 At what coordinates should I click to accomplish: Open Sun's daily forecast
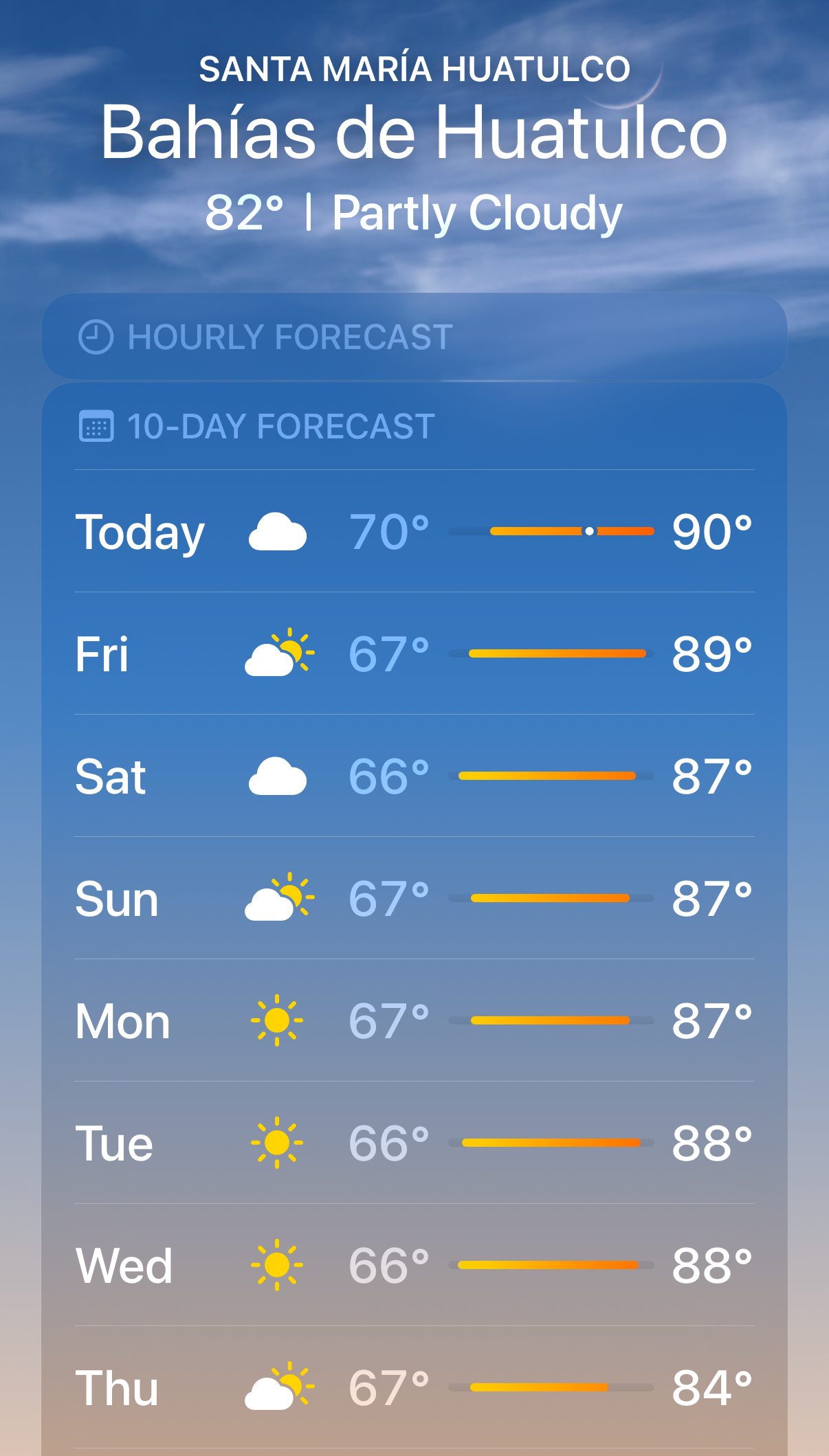tap(414, 898)
